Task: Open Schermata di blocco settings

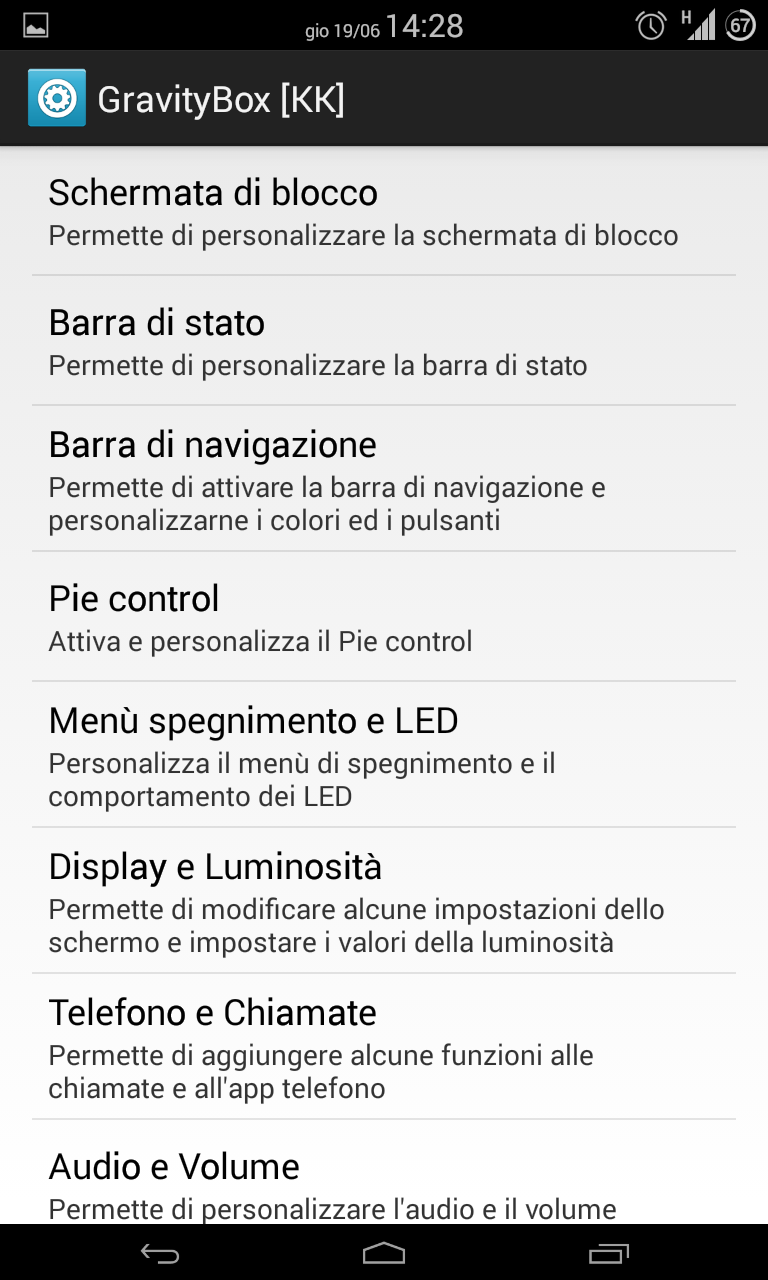Action: coord(384,211)
